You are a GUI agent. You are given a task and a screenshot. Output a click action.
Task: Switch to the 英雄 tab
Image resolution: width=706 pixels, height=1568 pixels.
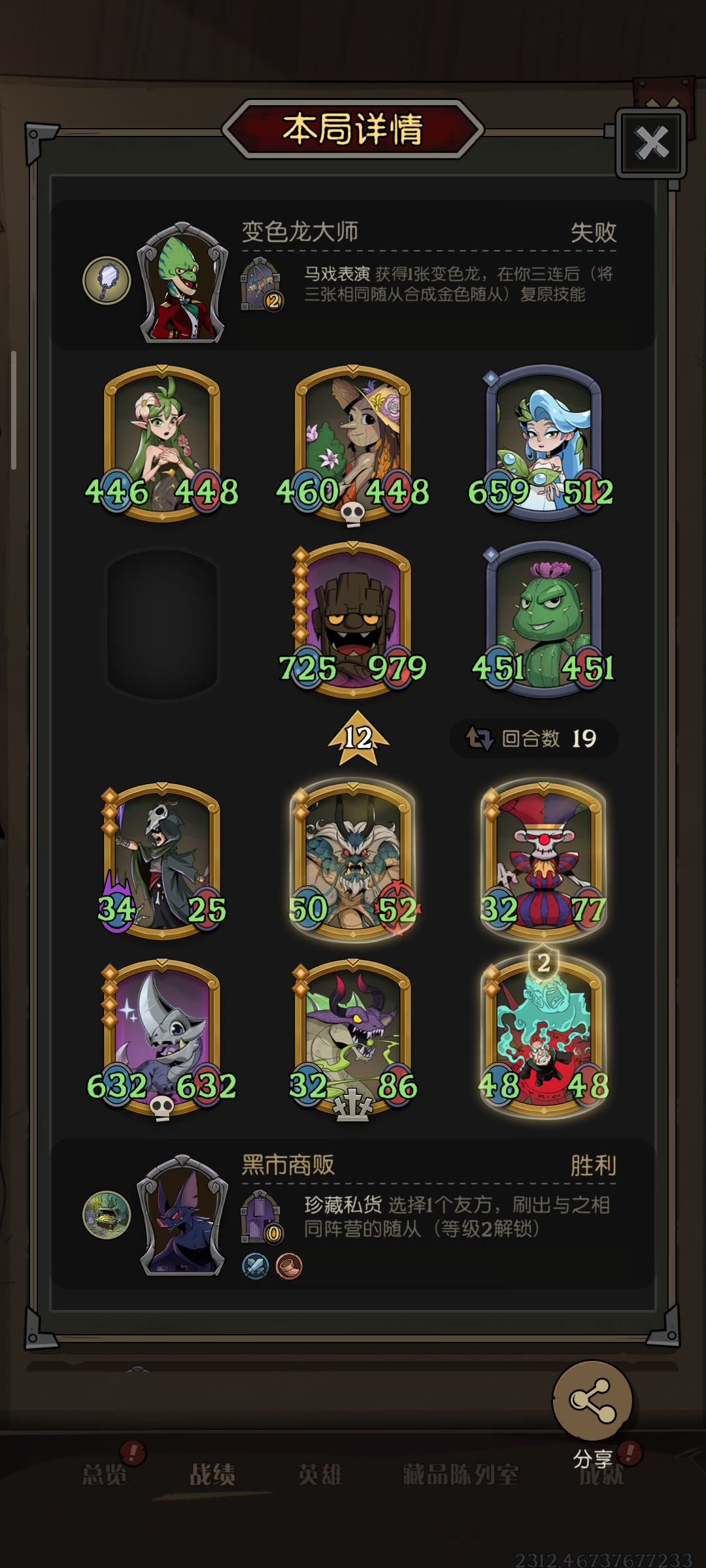(x=320, y=1475)
